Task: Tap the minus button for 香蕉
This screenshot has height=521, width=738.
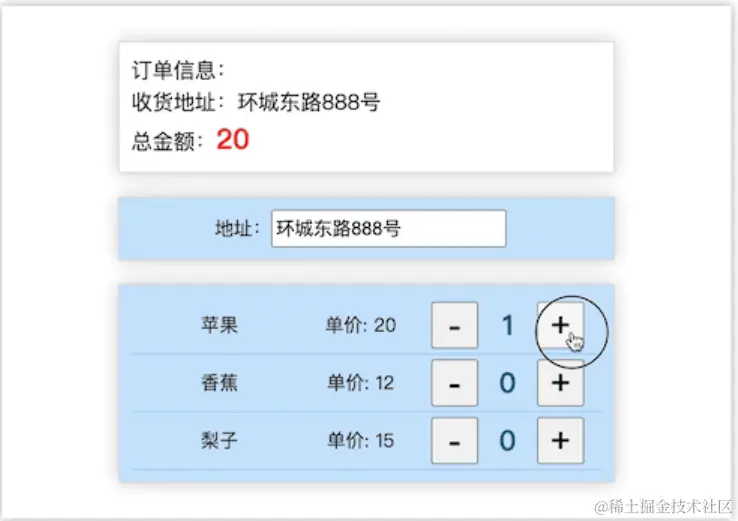Action: click(454, 383)
